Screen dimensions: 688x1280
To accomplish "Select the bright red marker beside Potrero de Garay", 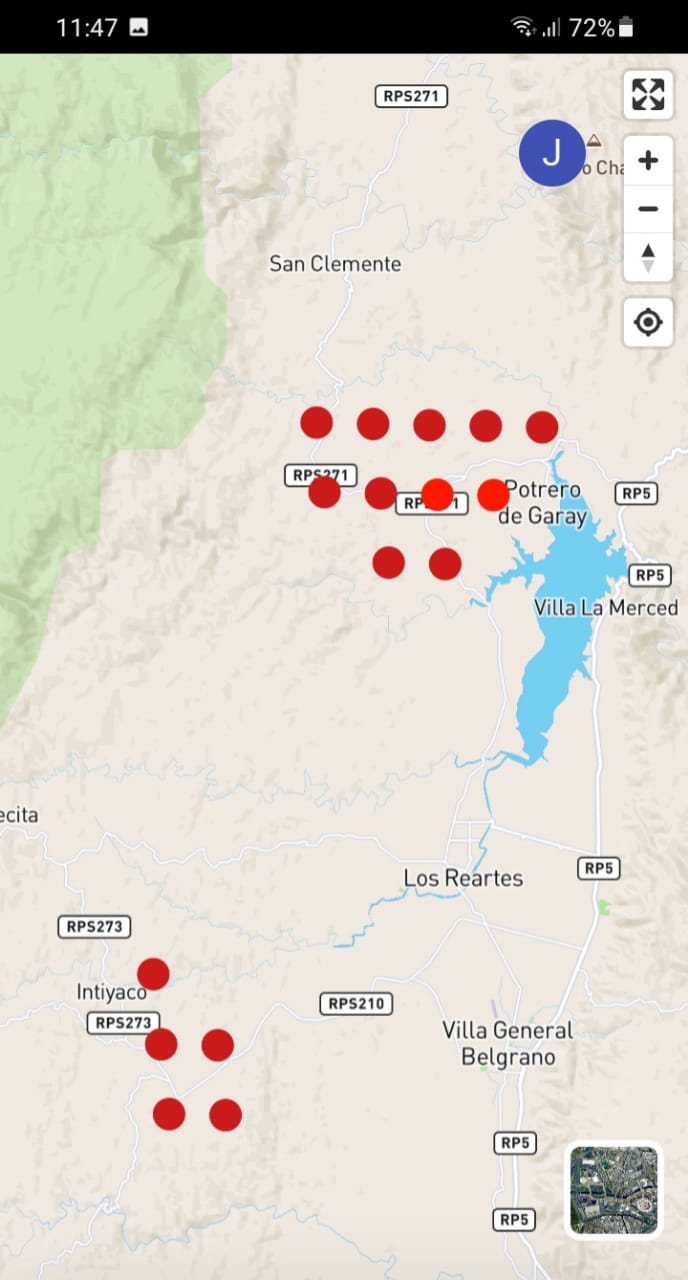I will point(493,495).
